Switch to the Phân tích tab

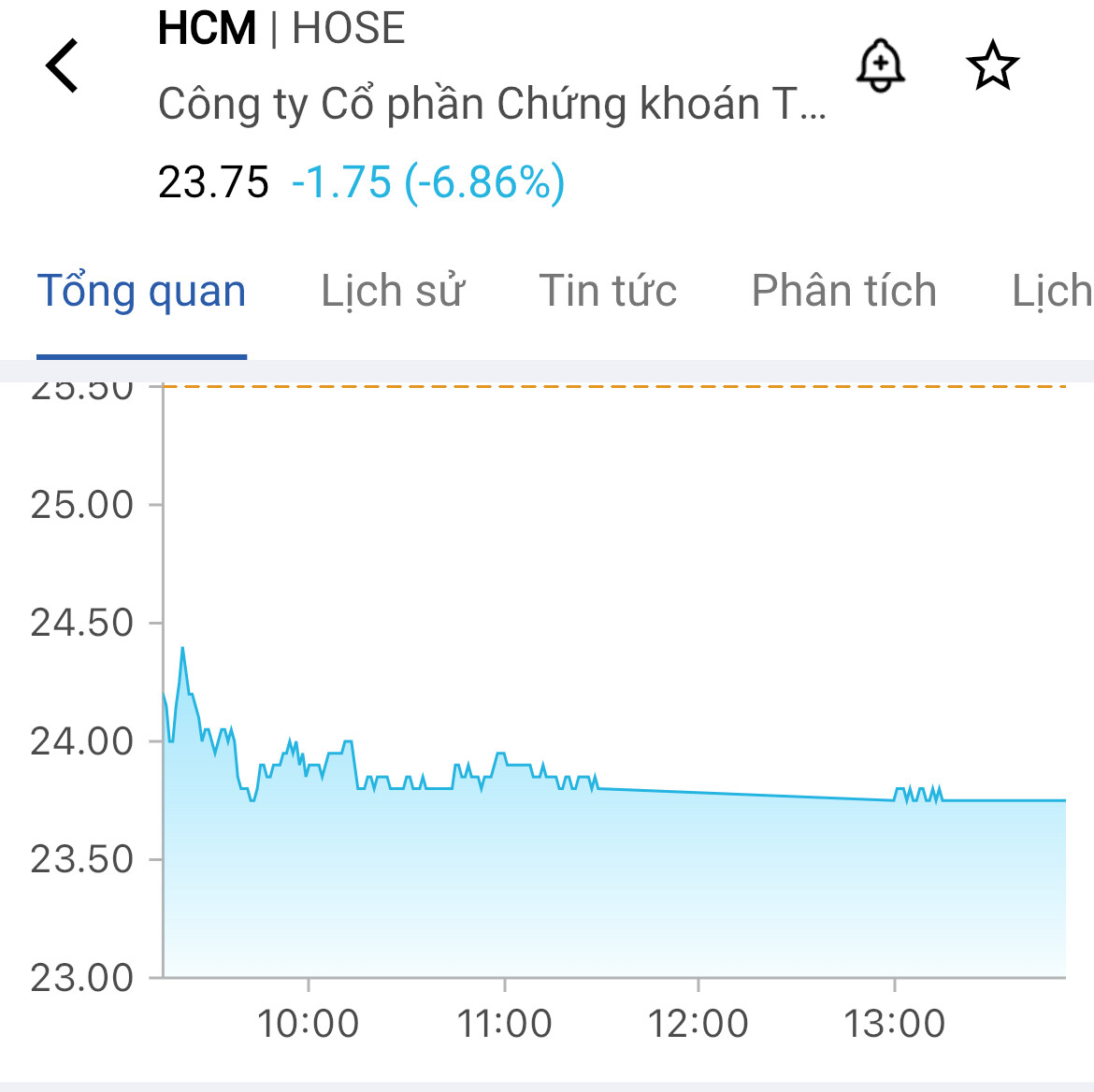click(843, 291)
